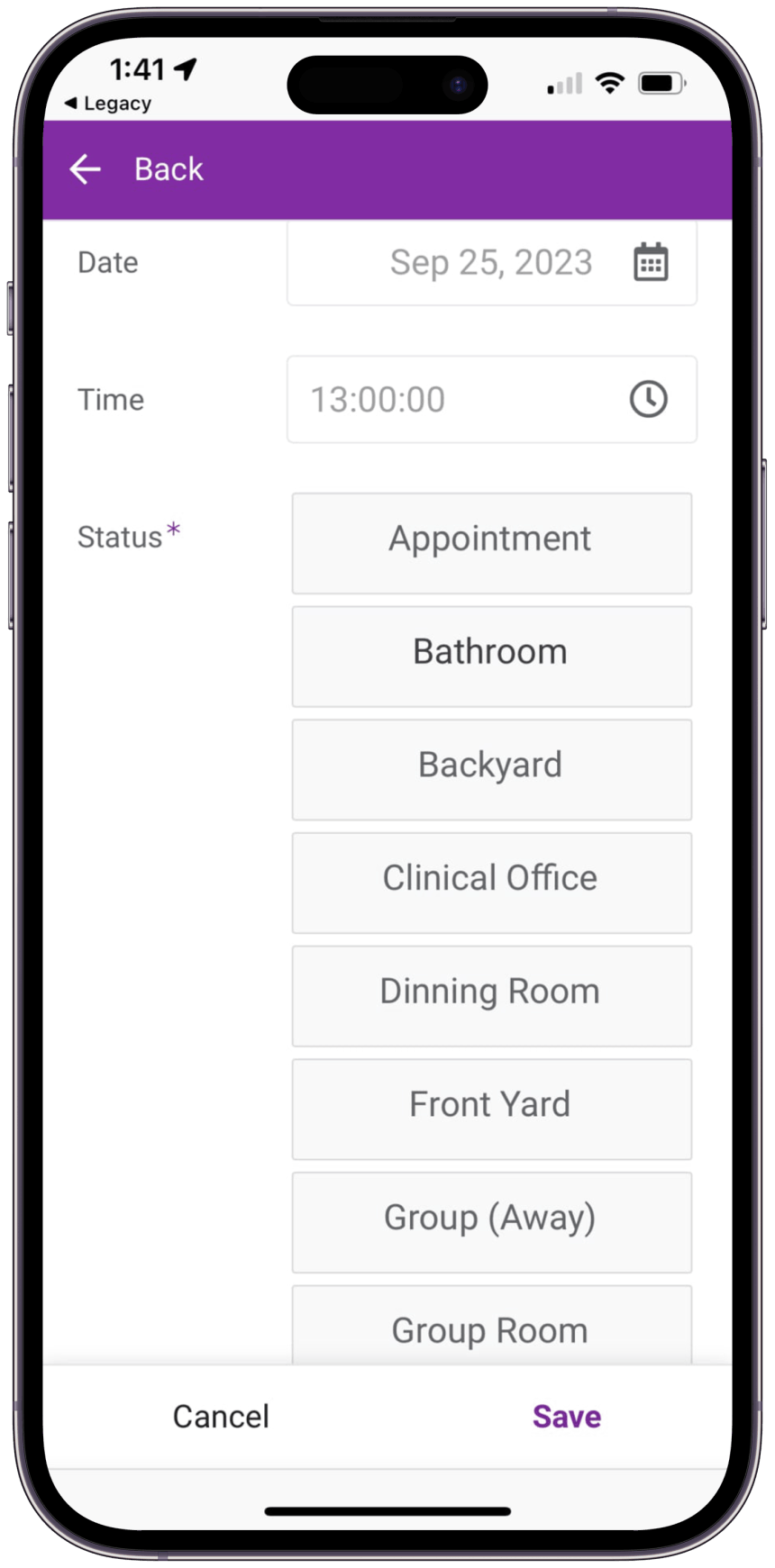The width and height of the screenshot is (775, 1568).
Task: Return to the Legacy app
Action: coord(108,104)
